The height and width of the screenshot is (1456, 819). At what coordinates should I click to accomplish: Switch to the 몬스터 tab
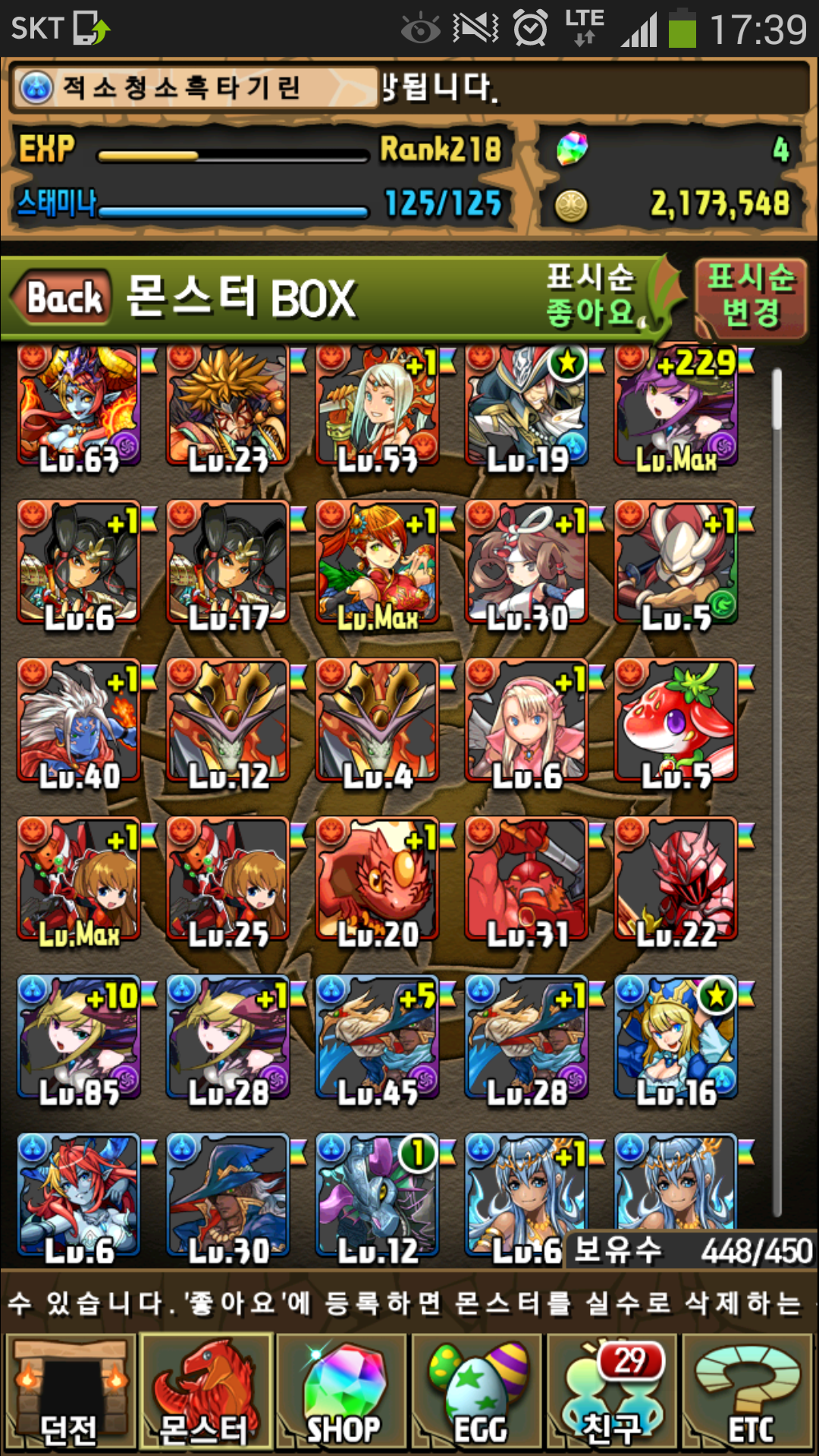click(x=206, y=1391)
